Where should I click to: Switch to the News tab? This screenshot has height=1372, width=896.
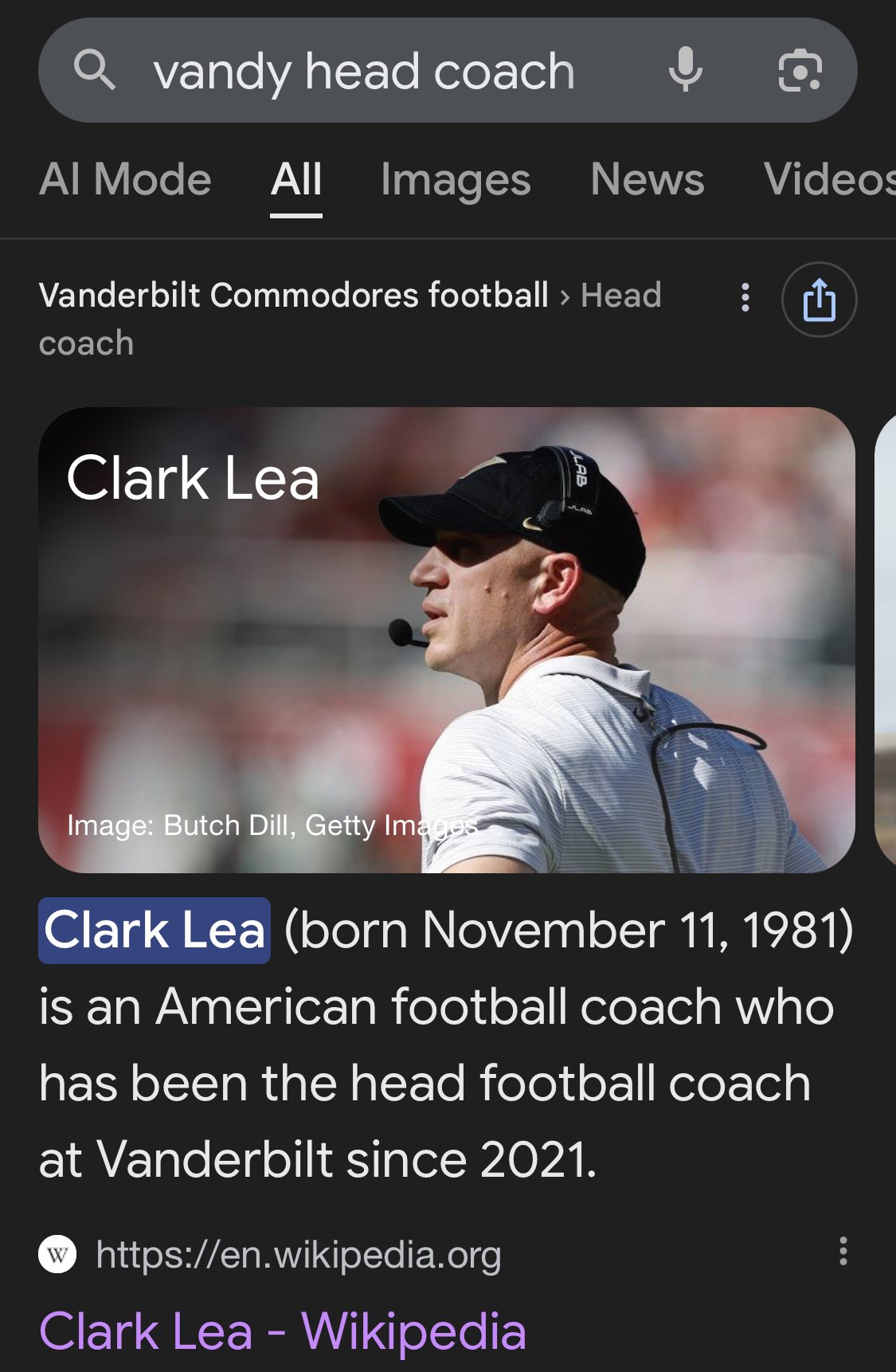[x=647, y=179]
